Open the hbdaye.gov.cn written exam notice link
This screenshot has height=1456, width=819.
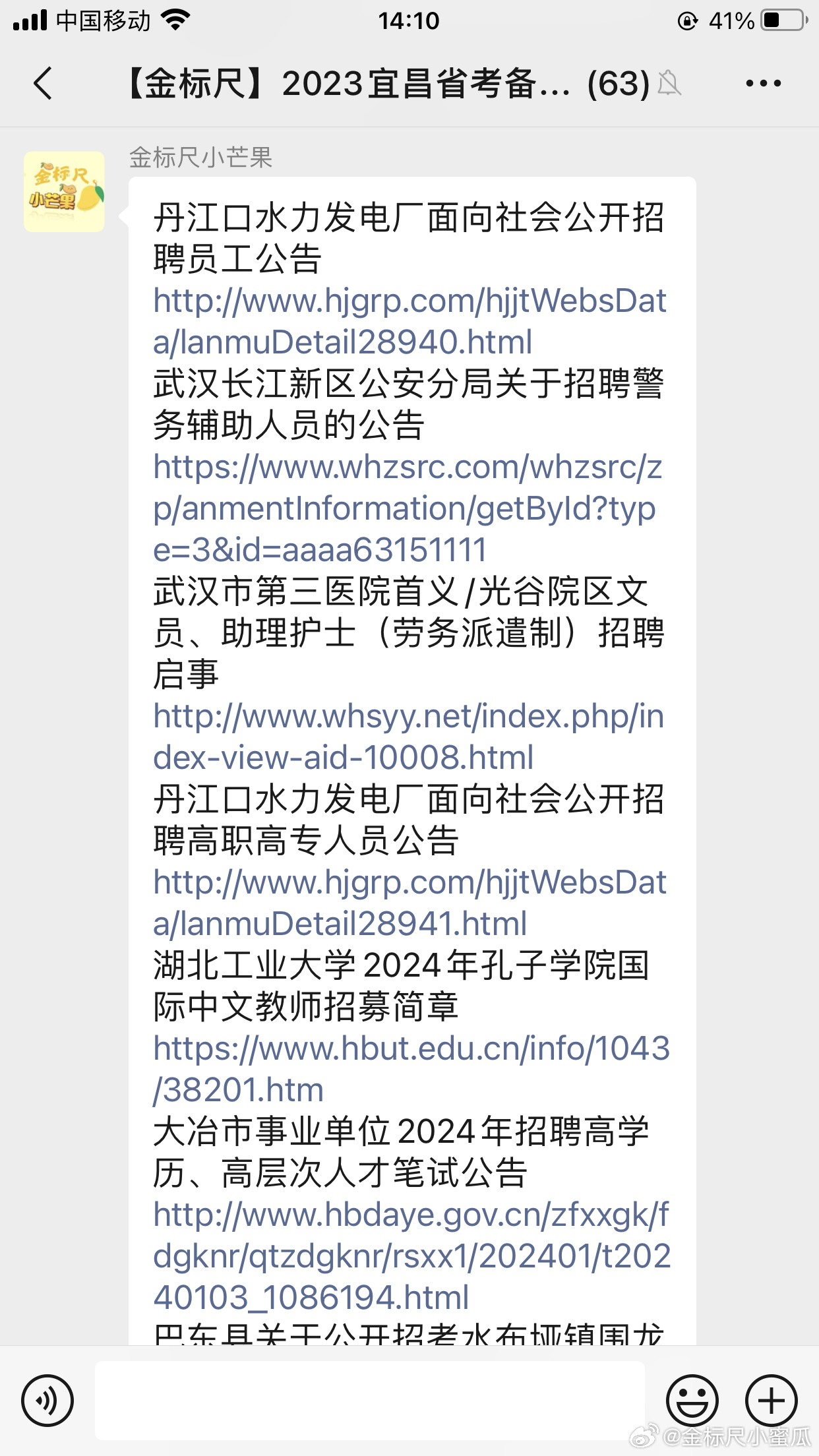click(411, 1256)
